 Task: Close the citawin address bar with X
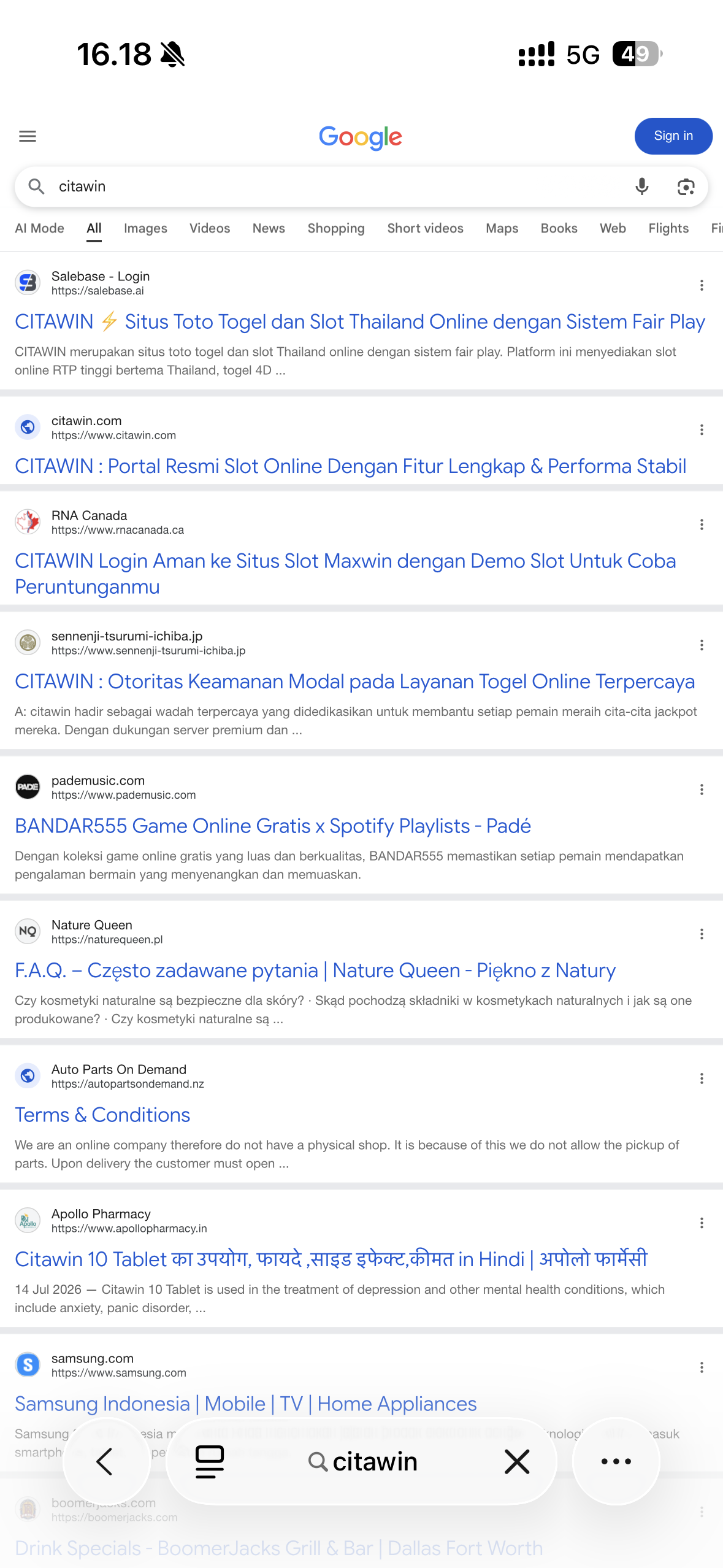(517, 1461)
